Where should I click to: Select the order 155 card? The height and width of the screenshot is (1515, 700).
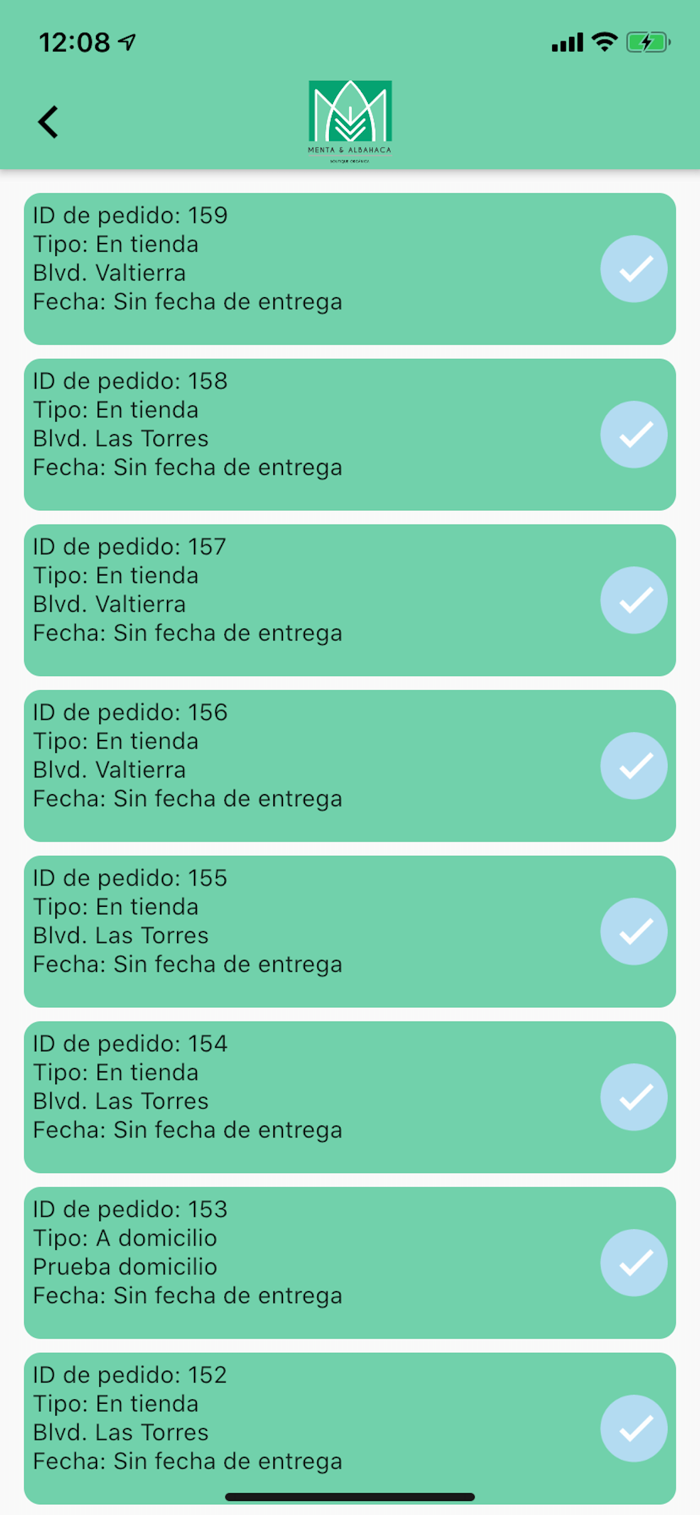pyautogui.click(x=350, y=932)
